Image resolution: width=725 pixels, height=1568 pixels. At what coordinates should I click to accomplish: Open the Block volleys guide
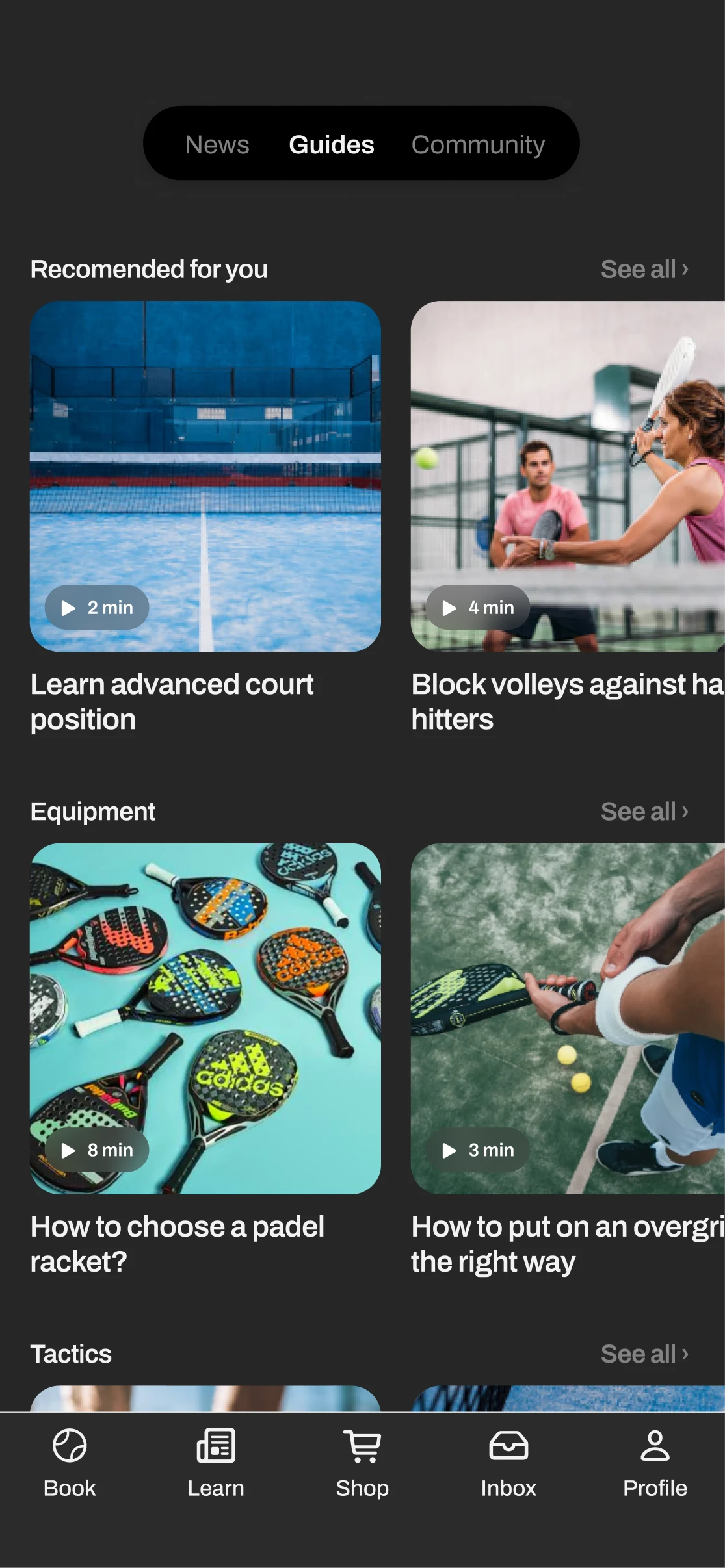[567, 476]
